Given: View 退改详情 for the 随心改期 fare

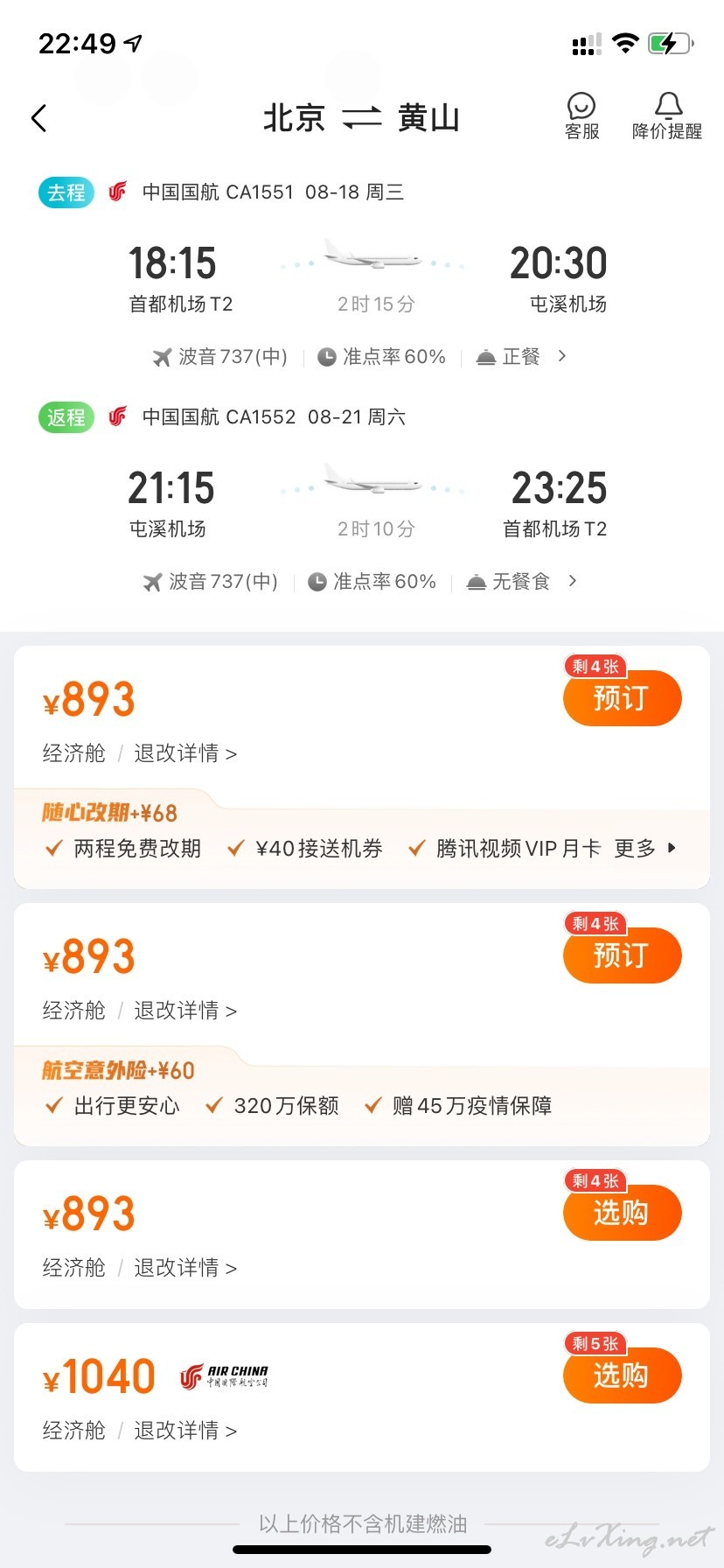Looking at the screenshot, I should point(185,753).
